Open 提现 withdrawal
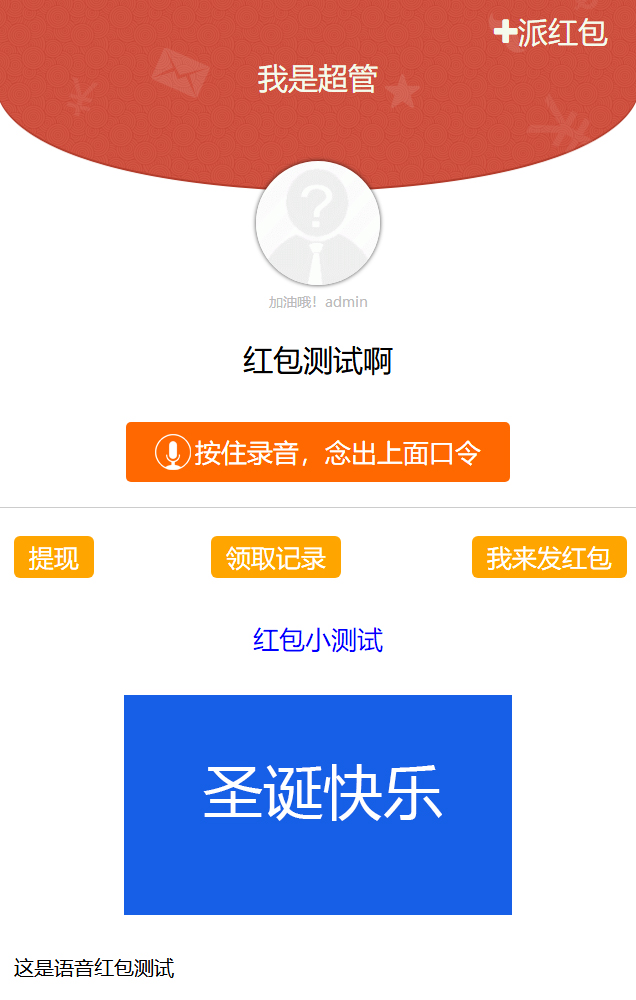The image size is (636, 1000). (54, 558)
